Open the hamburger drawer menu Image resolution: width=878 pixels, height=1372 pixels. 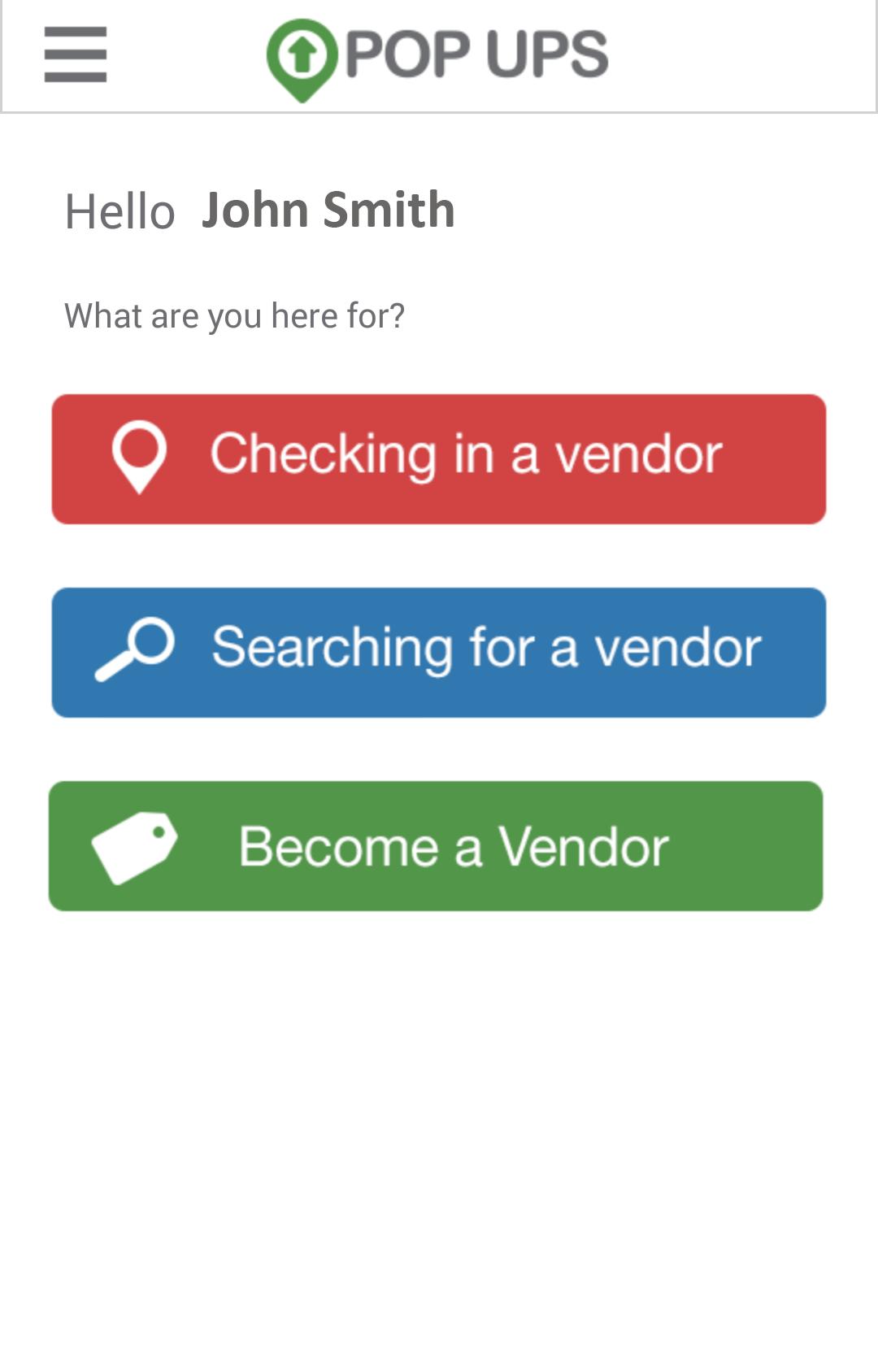point(75,54)
